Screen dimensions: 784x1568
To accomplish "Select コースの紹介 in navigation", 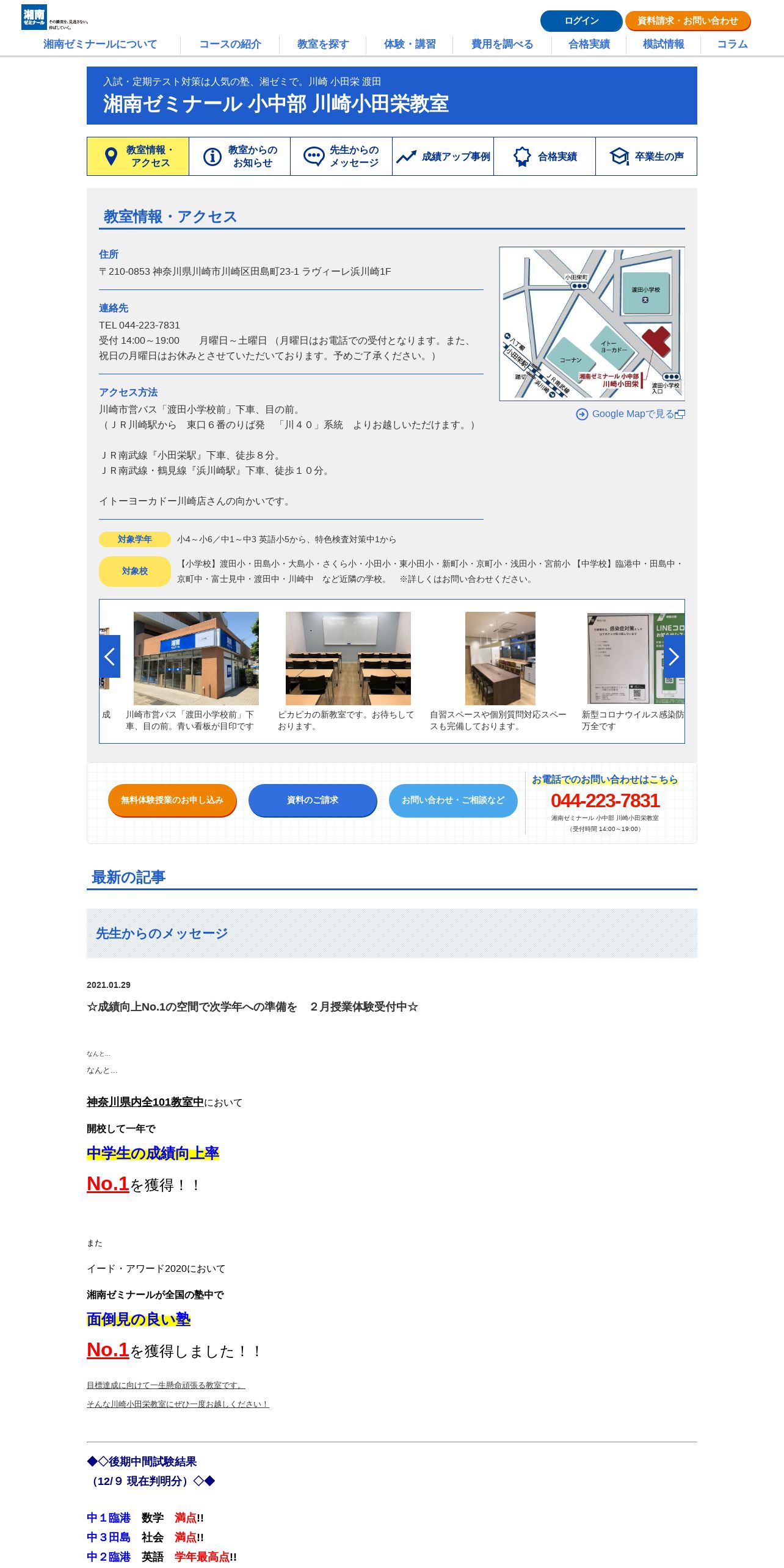I will point(230,45).
